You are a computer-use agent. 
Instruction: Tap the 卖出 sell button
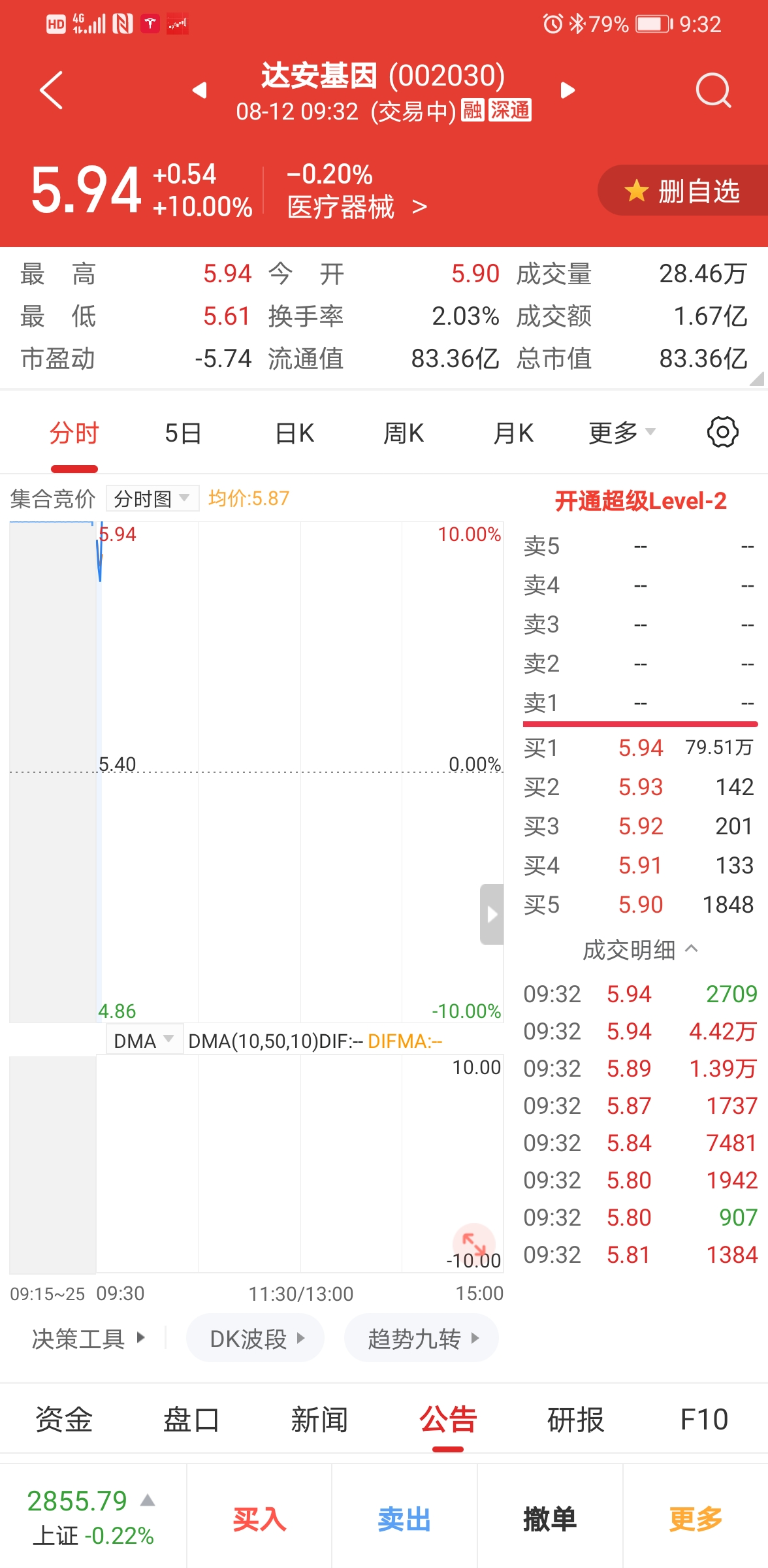pyautogui.click(x=404, y=1519)
